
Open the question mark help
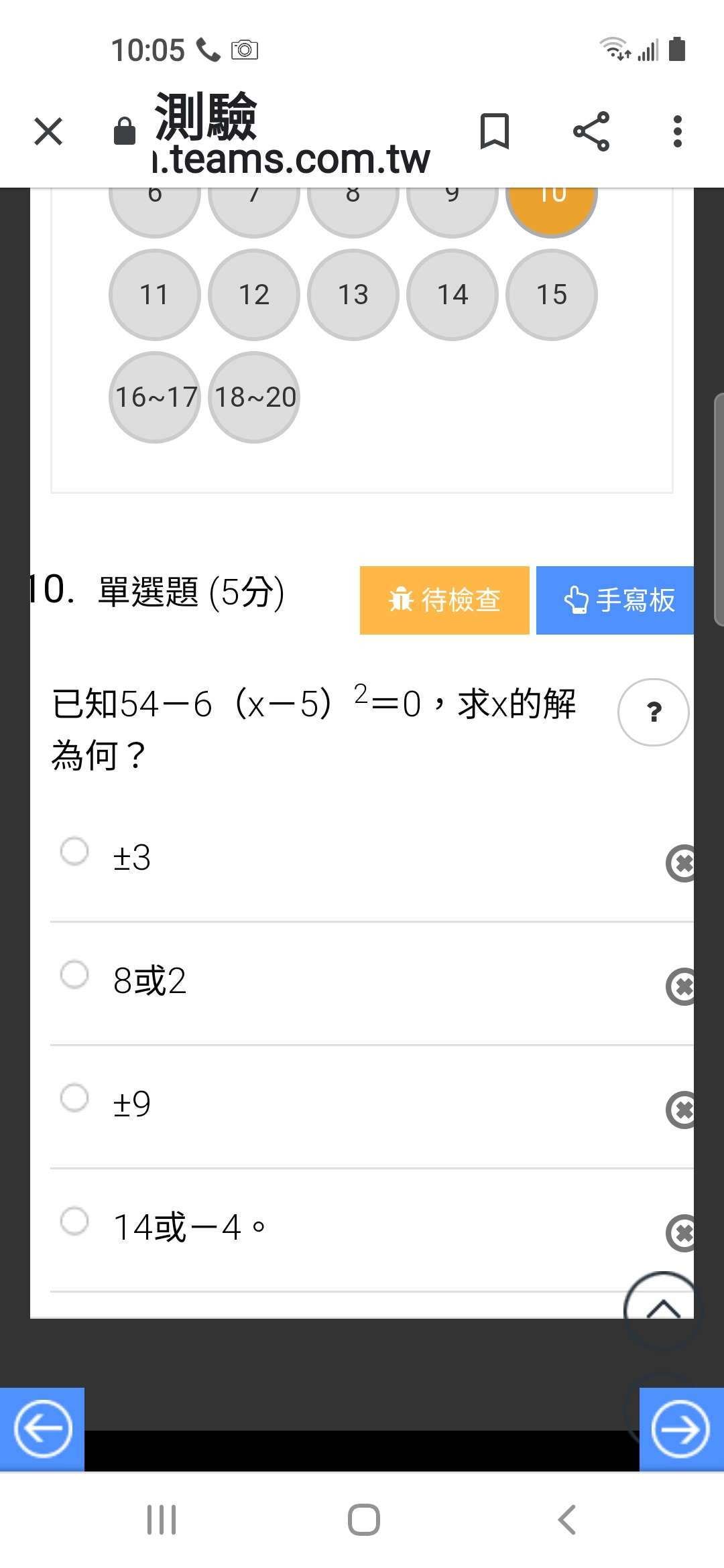point(653,712)
